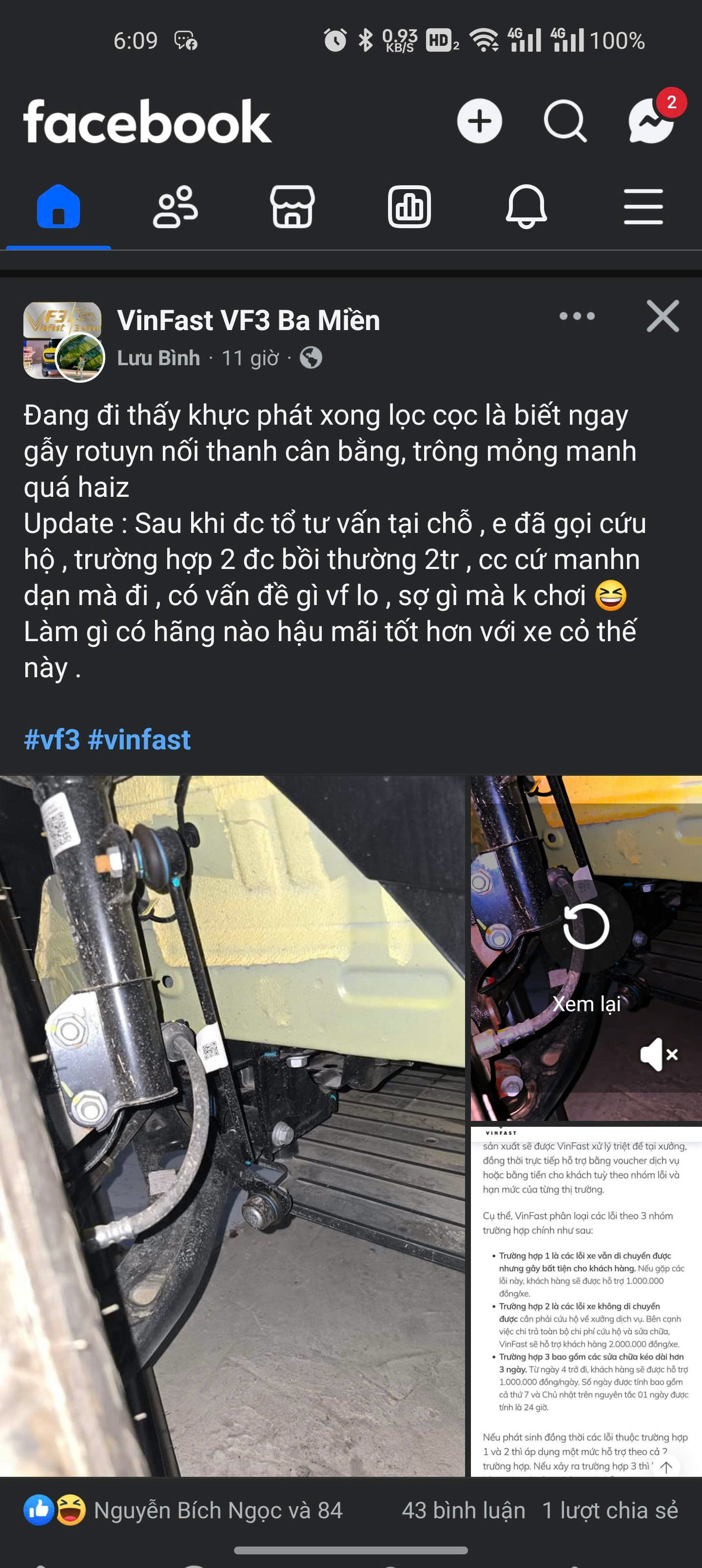Open the professional dashboard tab
The image size is (702, 1568).
click(409, 207)
